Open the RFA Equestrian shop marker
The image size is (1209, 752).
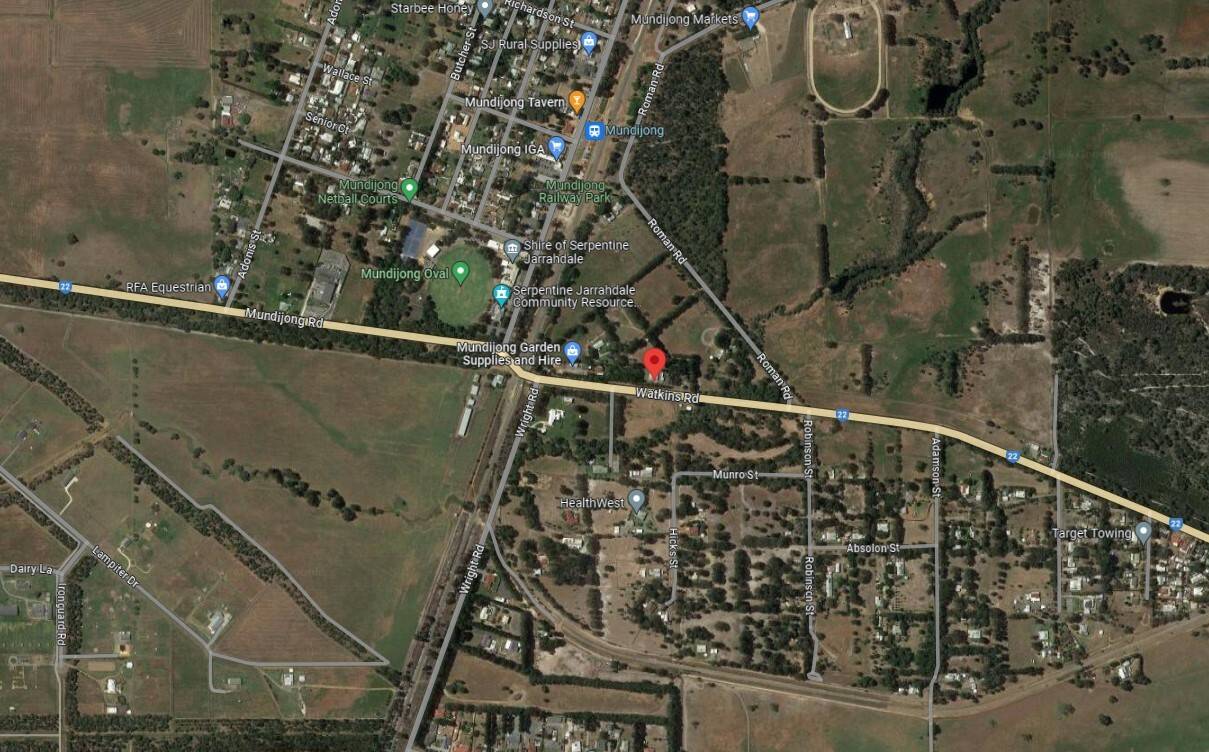[x=222, y=286]
